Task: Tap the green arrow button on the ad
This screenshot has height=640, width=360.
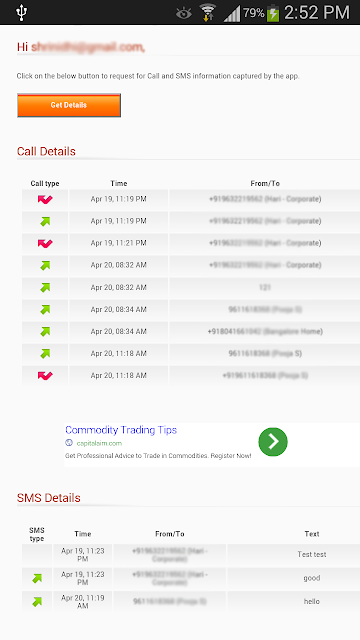Action: point(273,442)
